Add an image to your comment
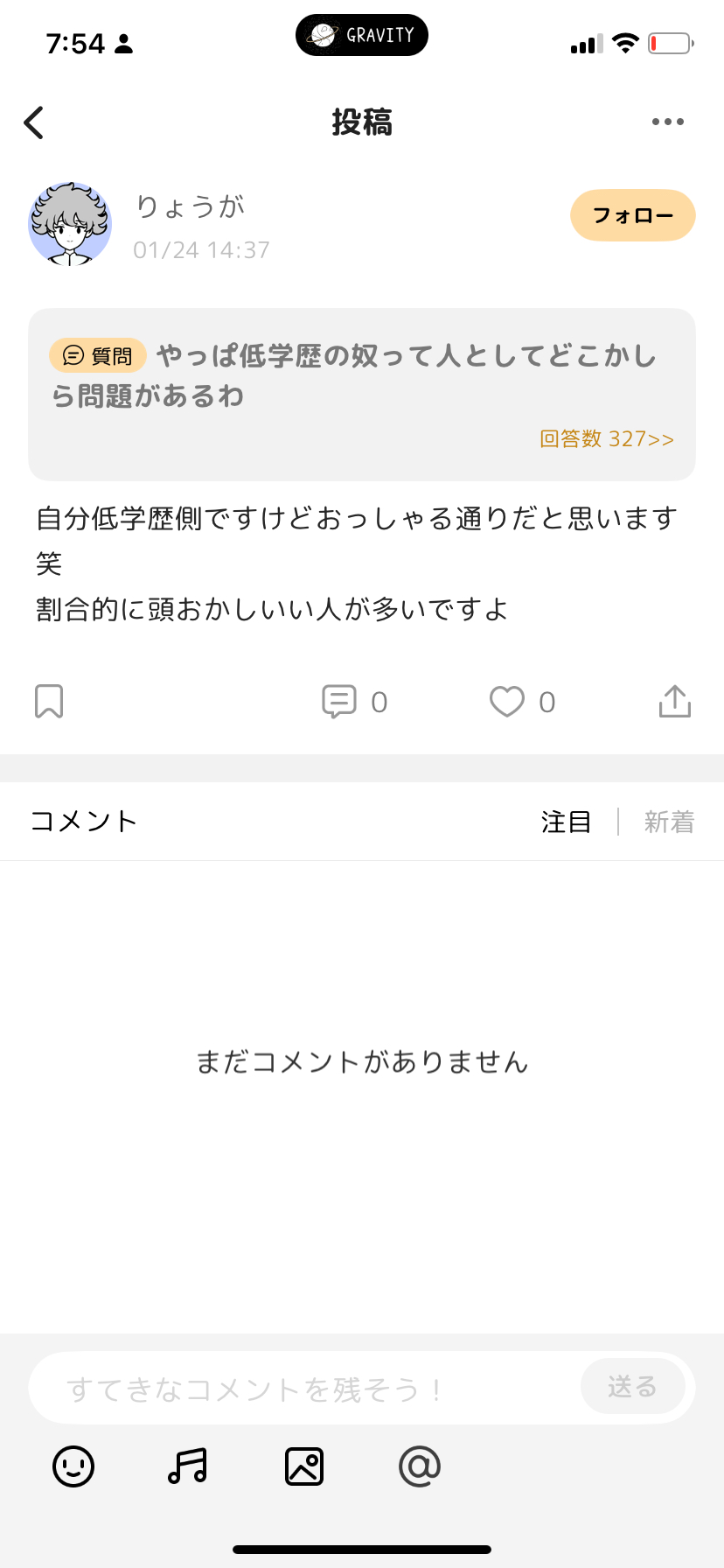The height and width of the screenshot is (1568, 724). pos(303,1466)
